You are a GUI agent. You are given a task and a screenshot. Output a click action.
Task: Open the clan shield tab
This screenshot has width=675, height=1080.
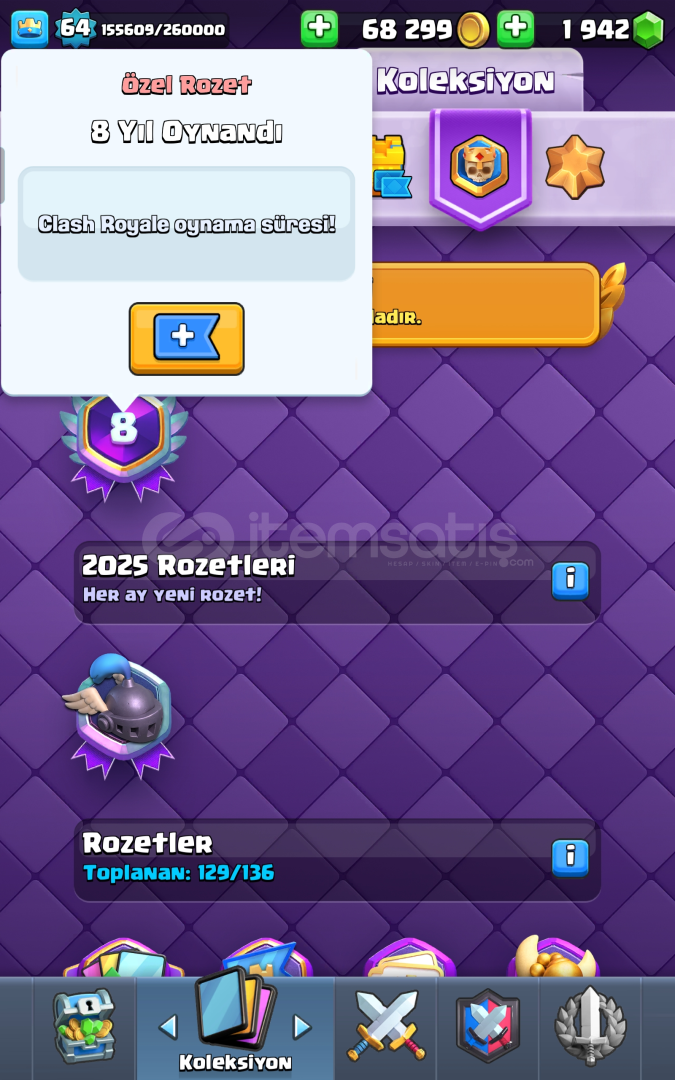pyautogui.click(x=488, y=1026)
